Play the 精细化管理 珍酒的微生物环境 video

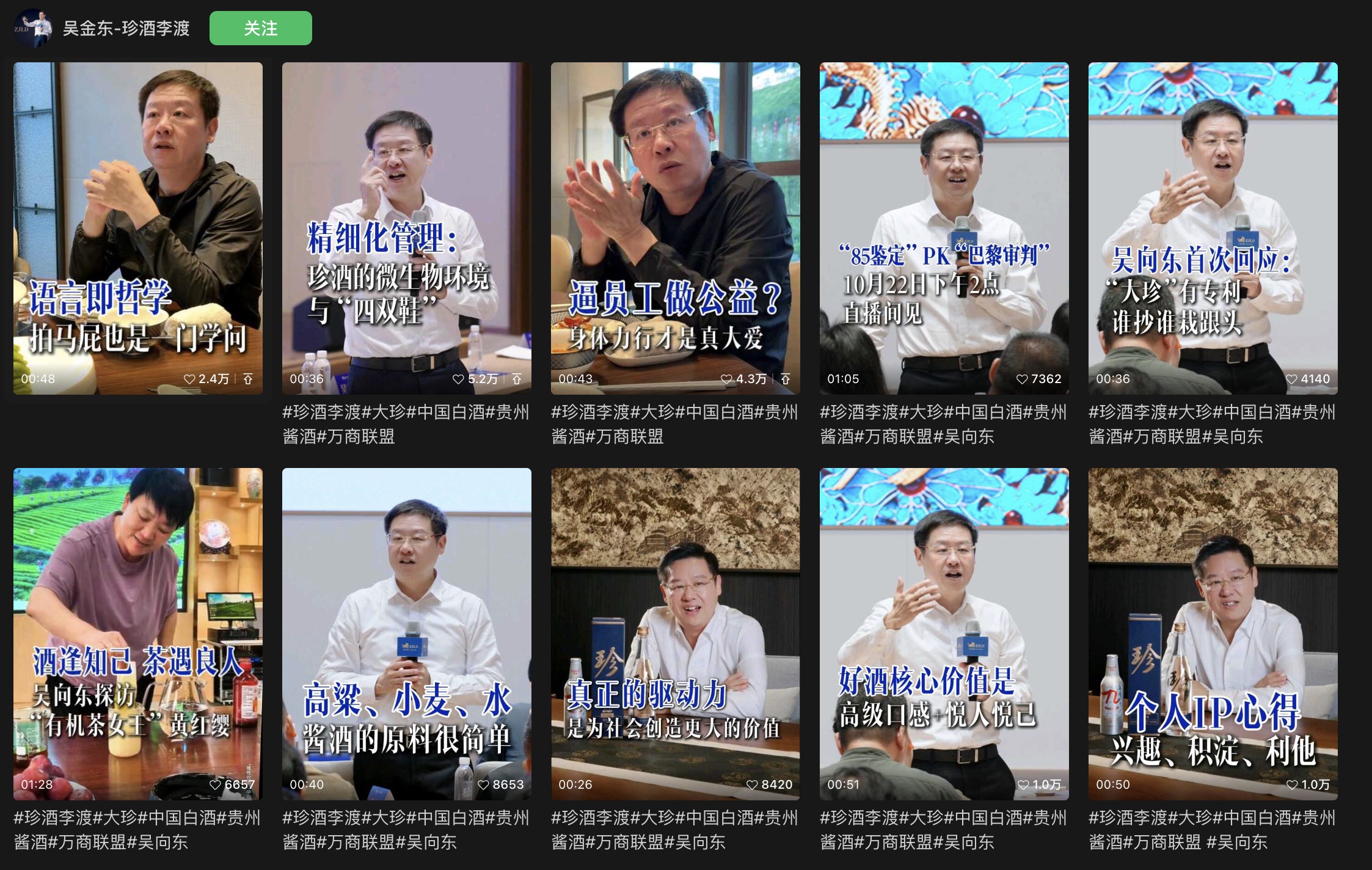point(406,227)
